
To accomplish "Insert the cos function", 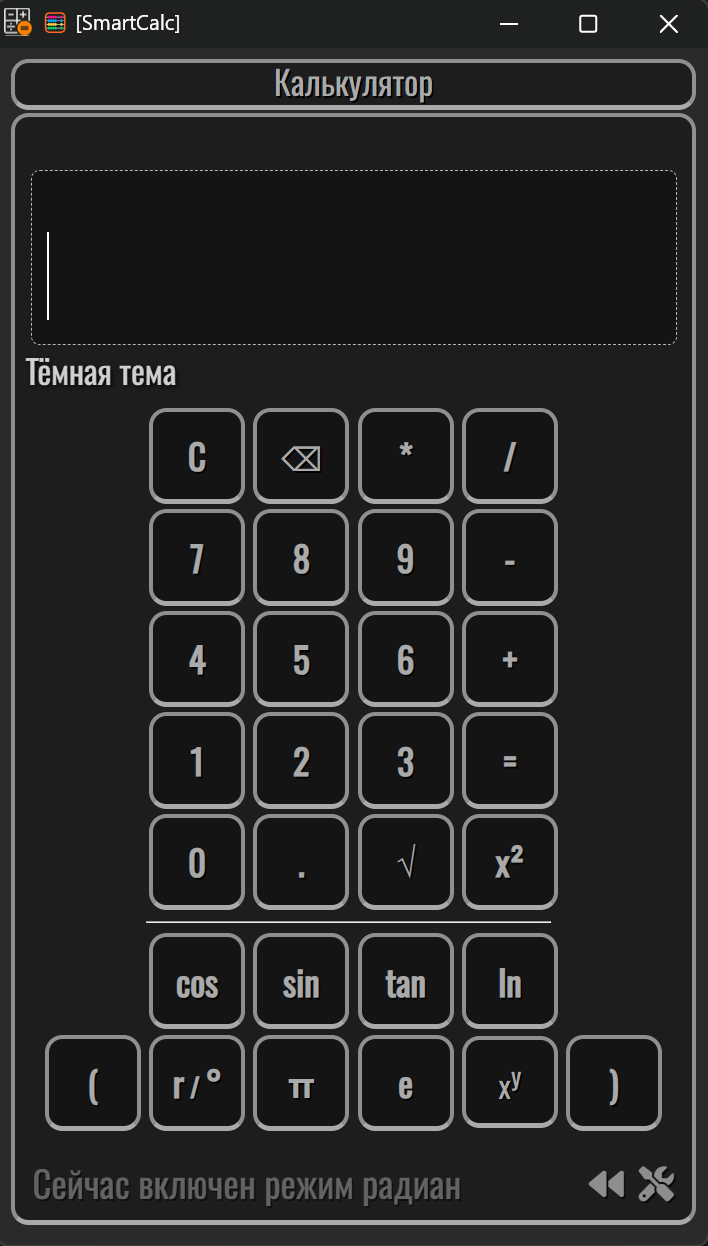I will pyautogui.click(x=197, y=982).
